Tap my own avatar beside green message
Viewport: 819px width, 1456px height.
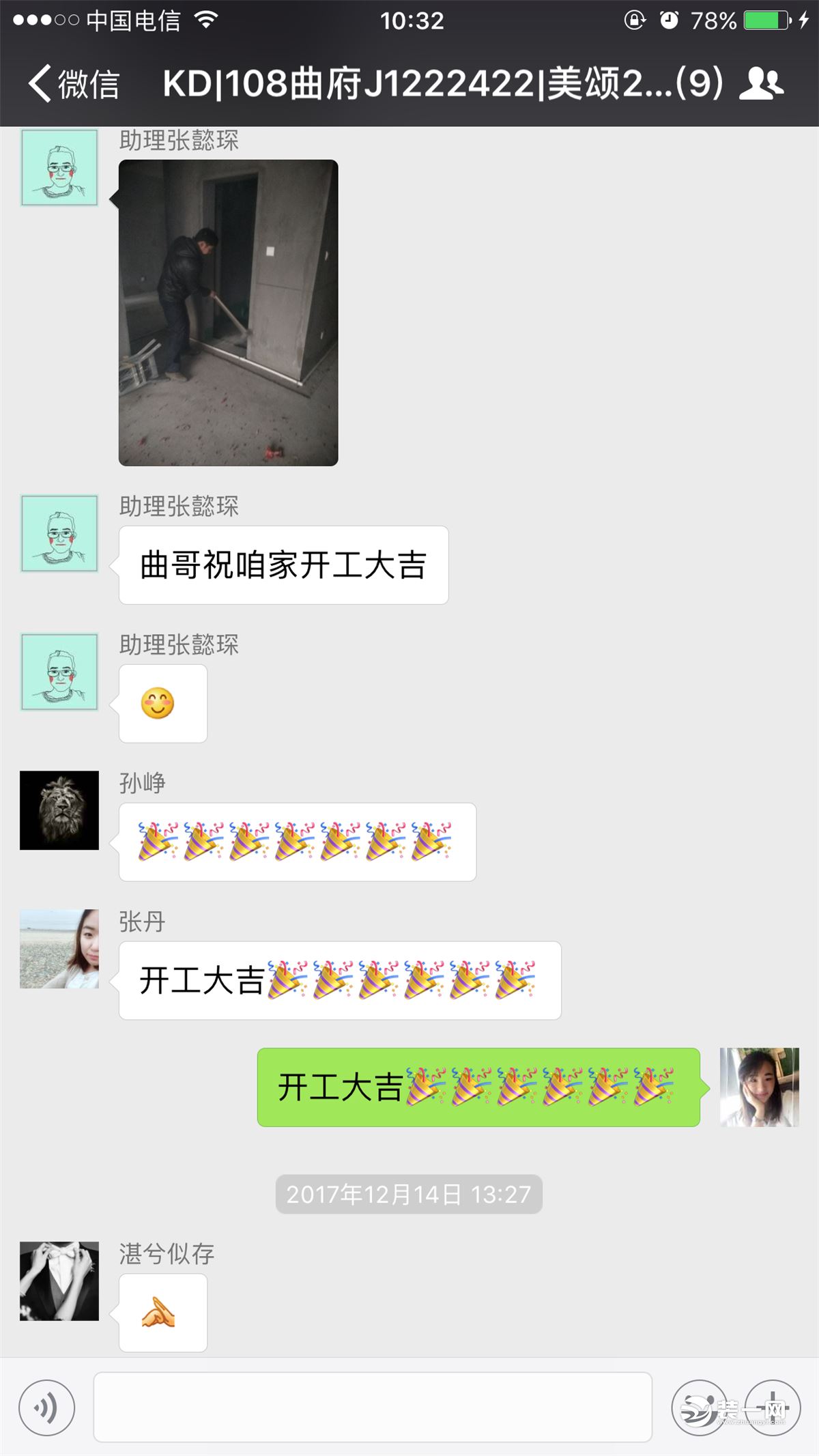[x=759, y=1087]
